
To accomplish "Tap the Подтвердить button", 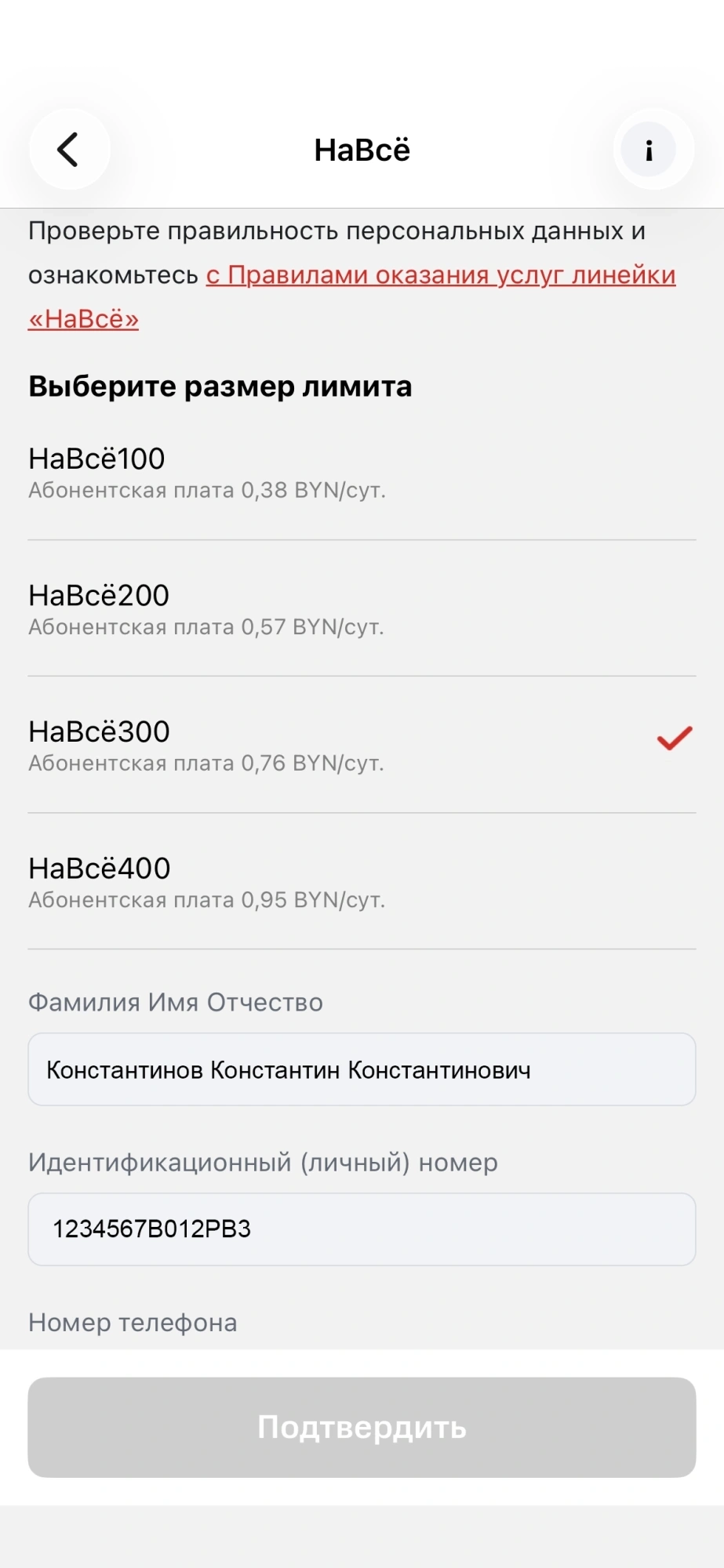I will [x=362, y=1428].
